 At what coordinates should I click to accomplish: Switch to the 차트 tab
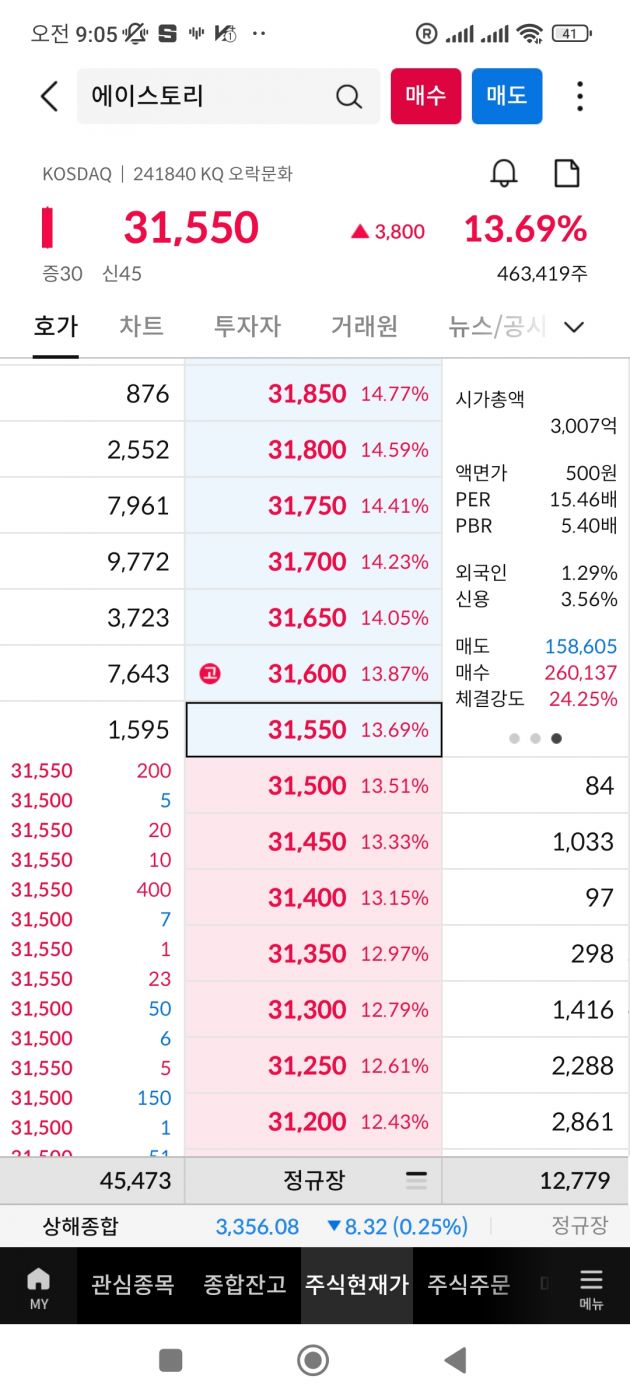pyautogui.click(x=141, y=326)
